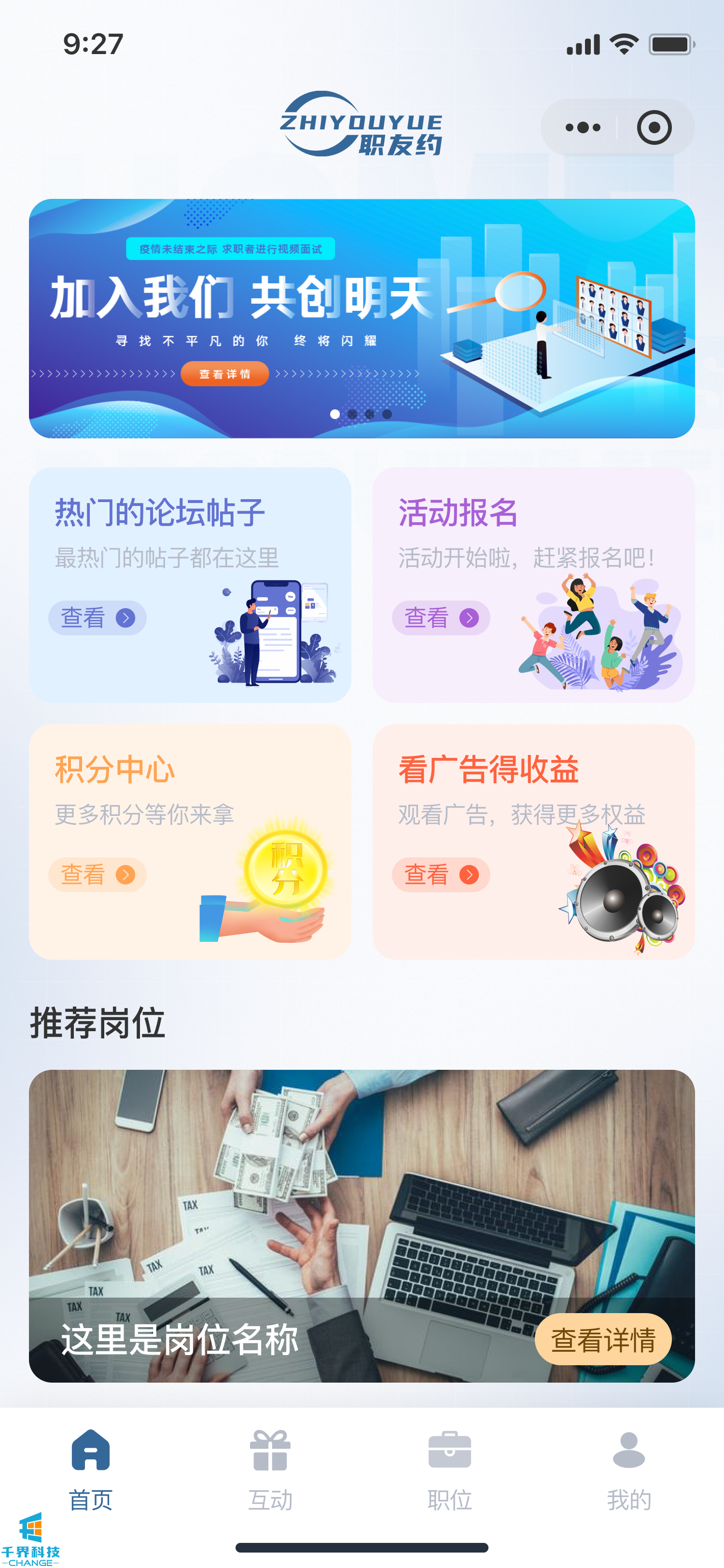Viewport: 724px width, 1568px height.
Task: Tap 查看详情 on the recommended job card
Action: (602, 1339)
